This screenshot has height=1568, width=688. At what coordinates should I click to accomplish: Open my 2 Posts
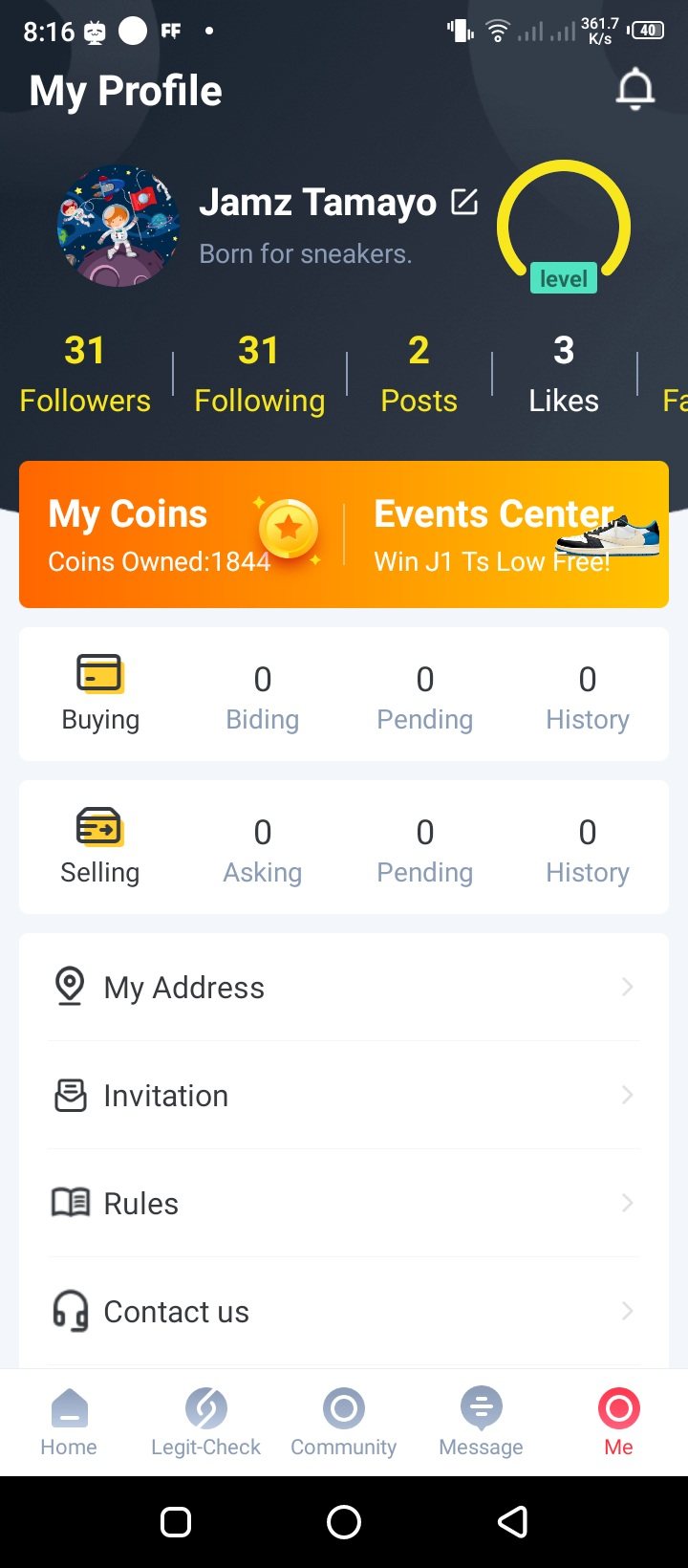[419, 374]
